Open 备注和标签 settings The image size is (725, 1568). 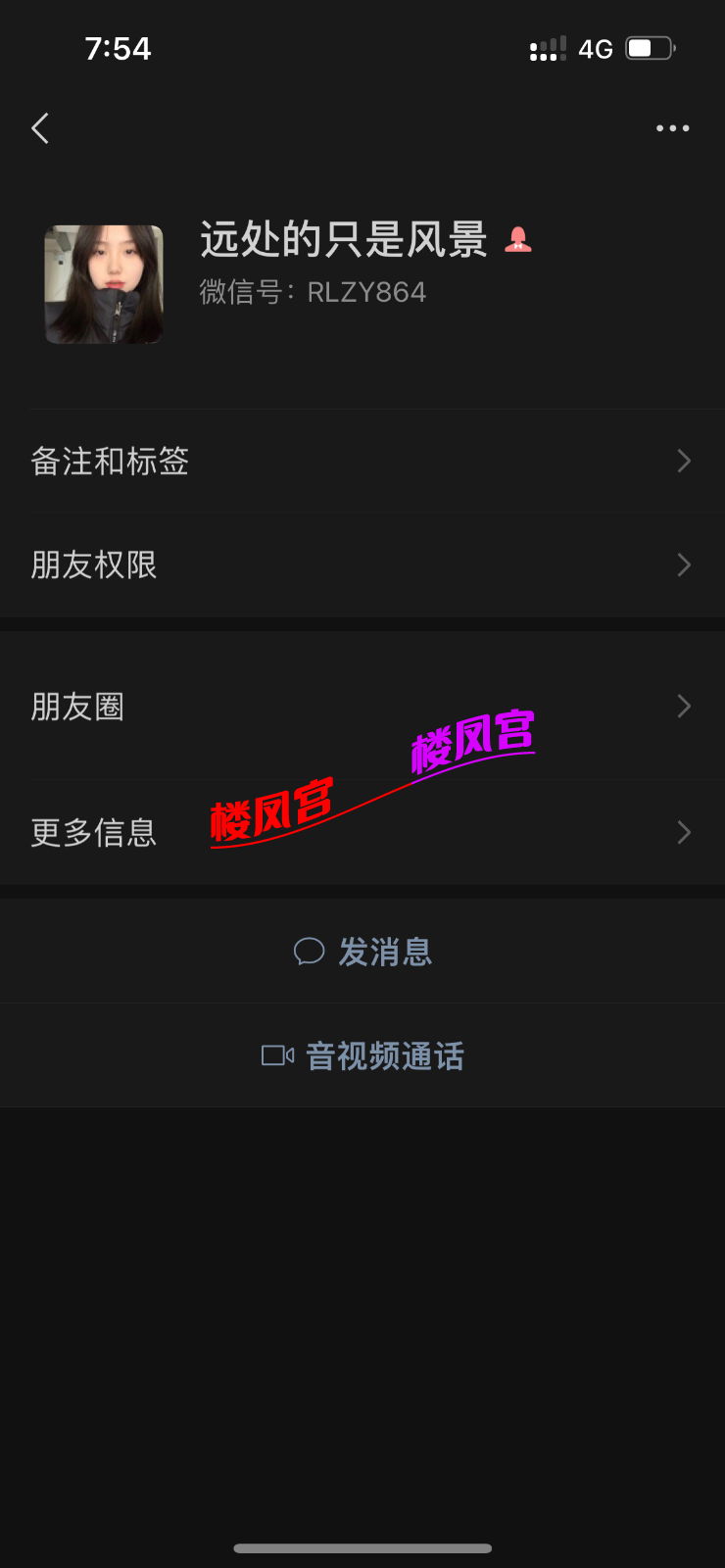(362, 461)
